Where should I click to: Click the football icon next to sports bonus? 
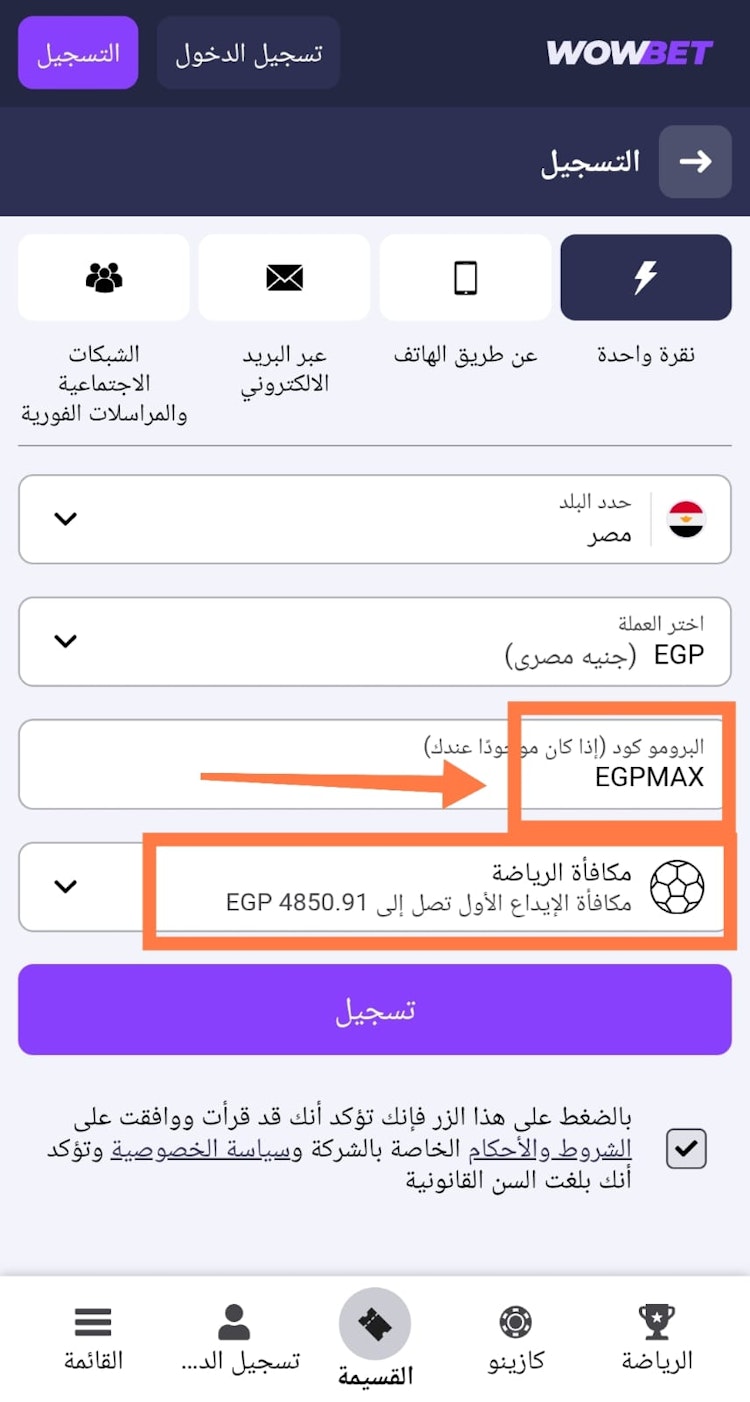(675, 887)
